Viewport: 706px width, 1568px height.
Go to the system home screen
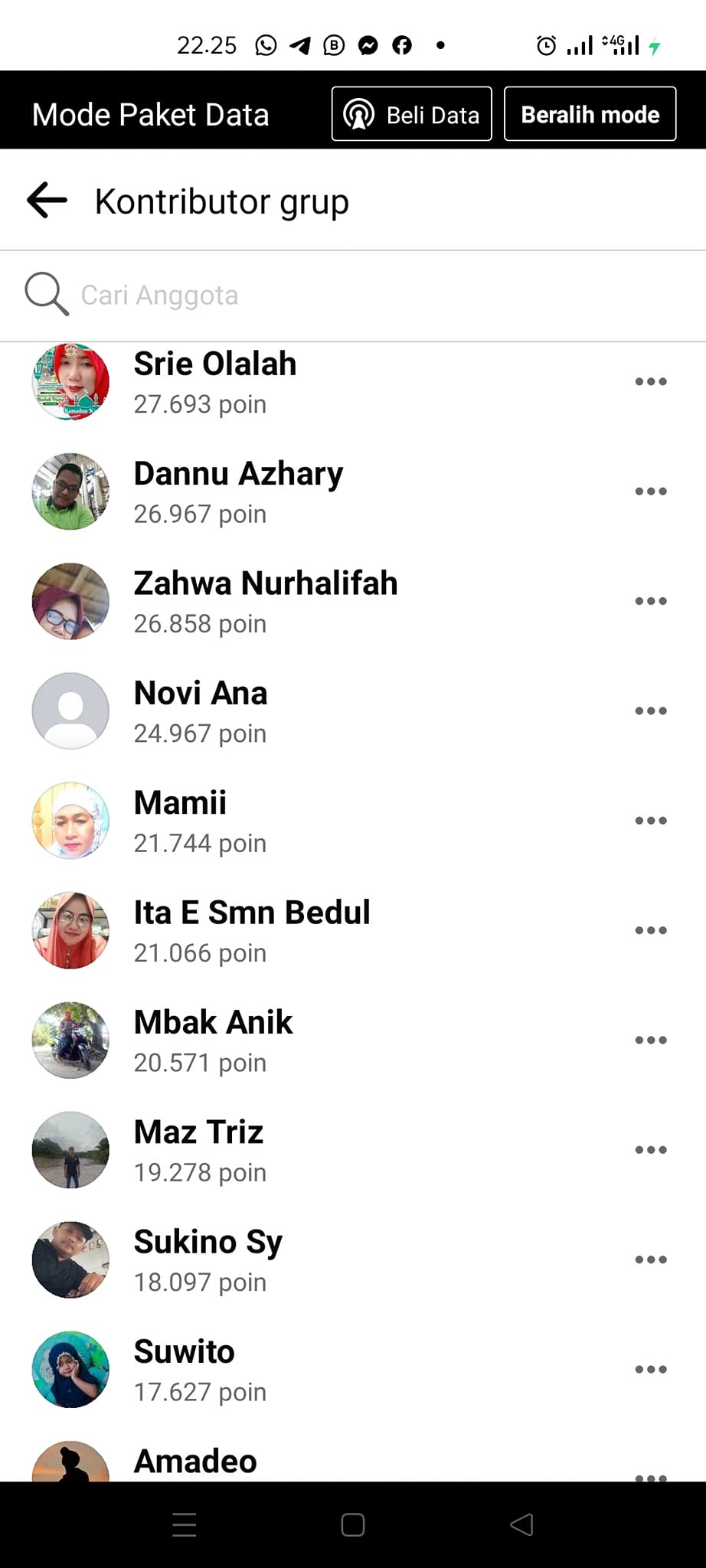(x=352, y=1525)
